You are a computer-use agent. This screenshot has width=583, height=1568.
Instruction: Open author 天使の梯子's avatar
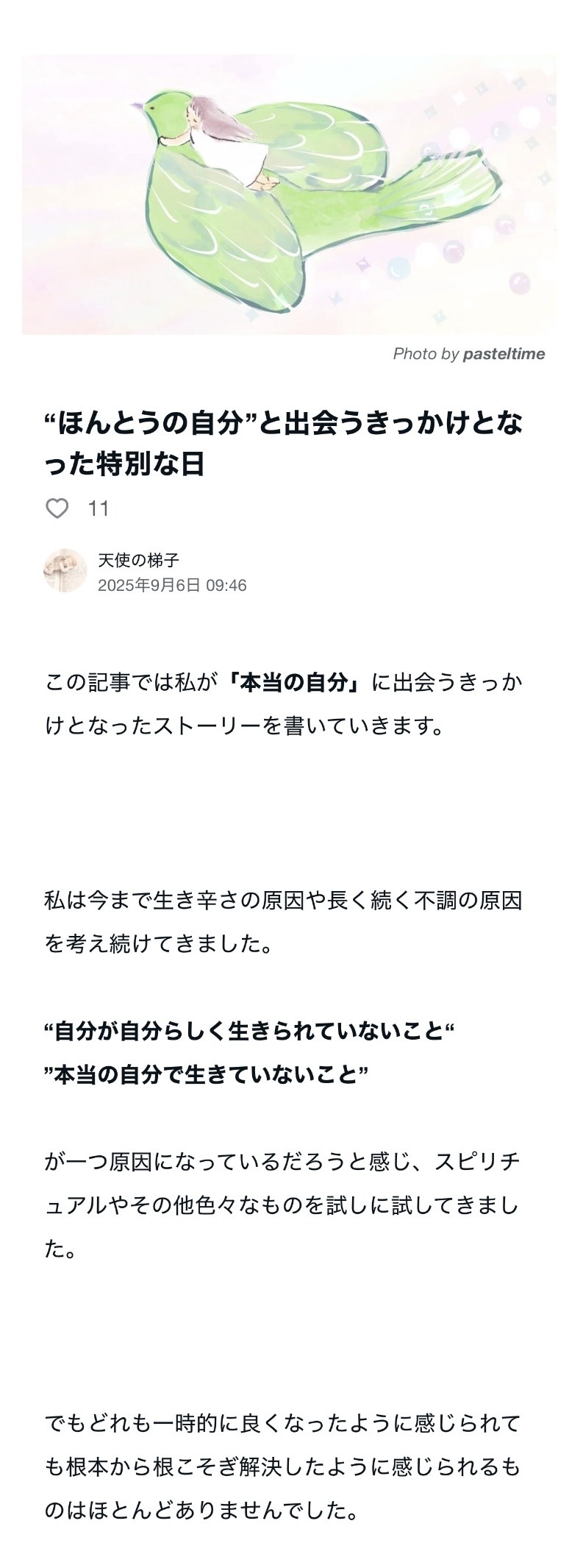(x=66, y=570)
